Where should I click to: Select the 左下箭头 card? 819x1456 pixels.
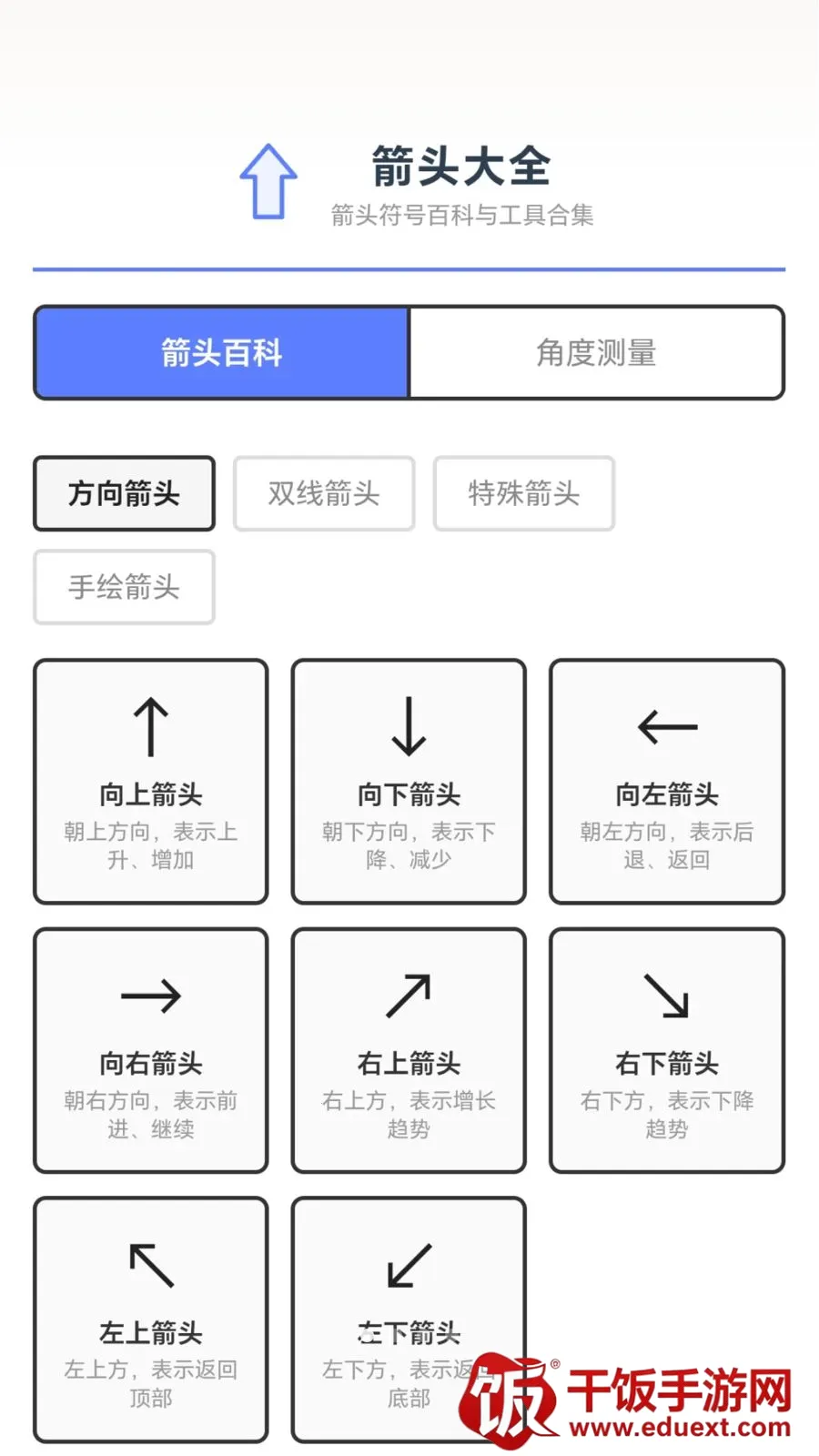[x=409, y=1319]
